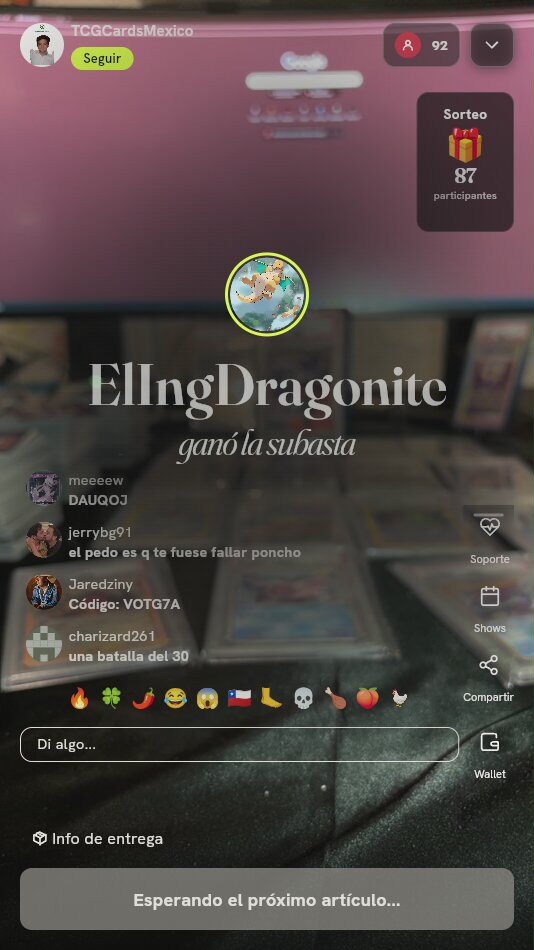Share the stream via Compartir
The image size is (534, 950).
(x=489, y=678)
